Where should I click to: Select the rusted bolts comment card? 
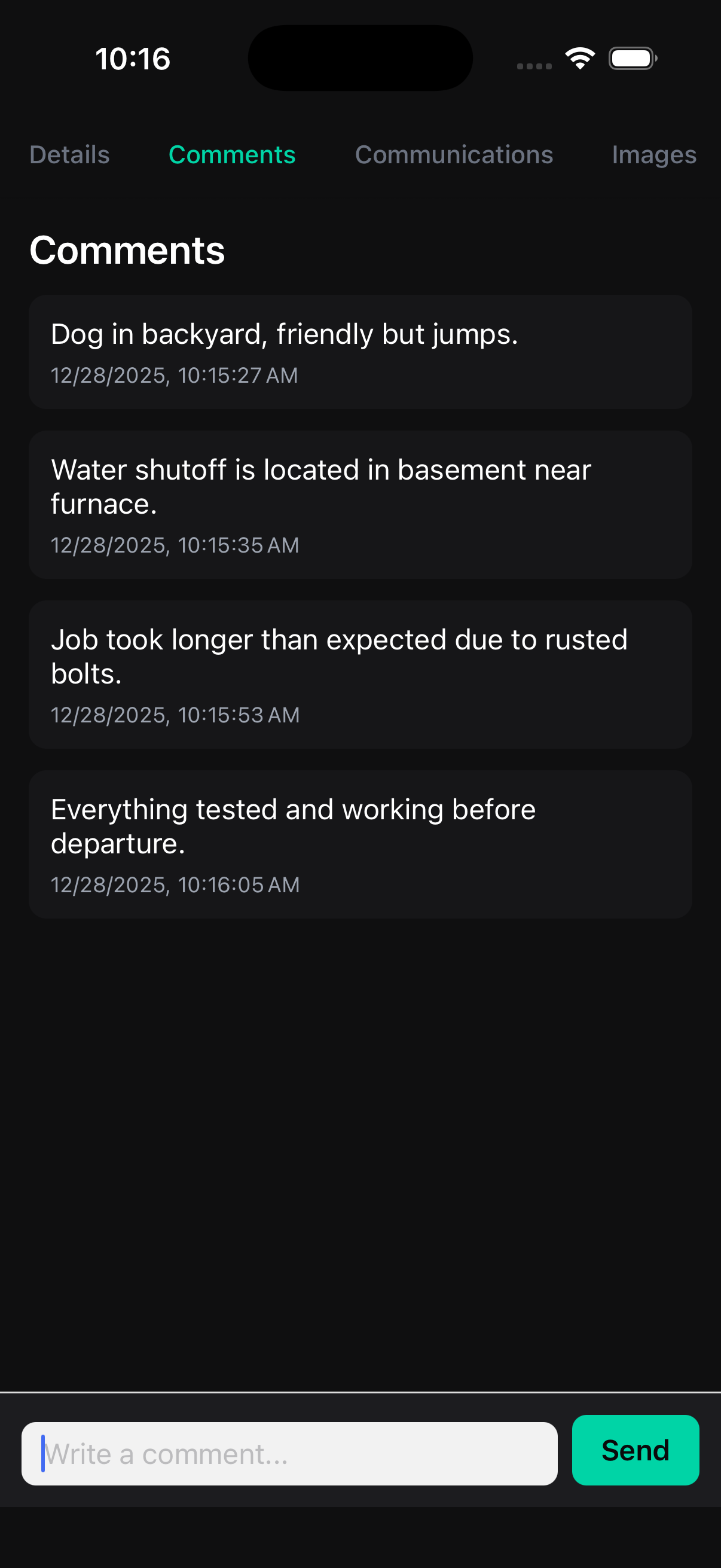360,673
